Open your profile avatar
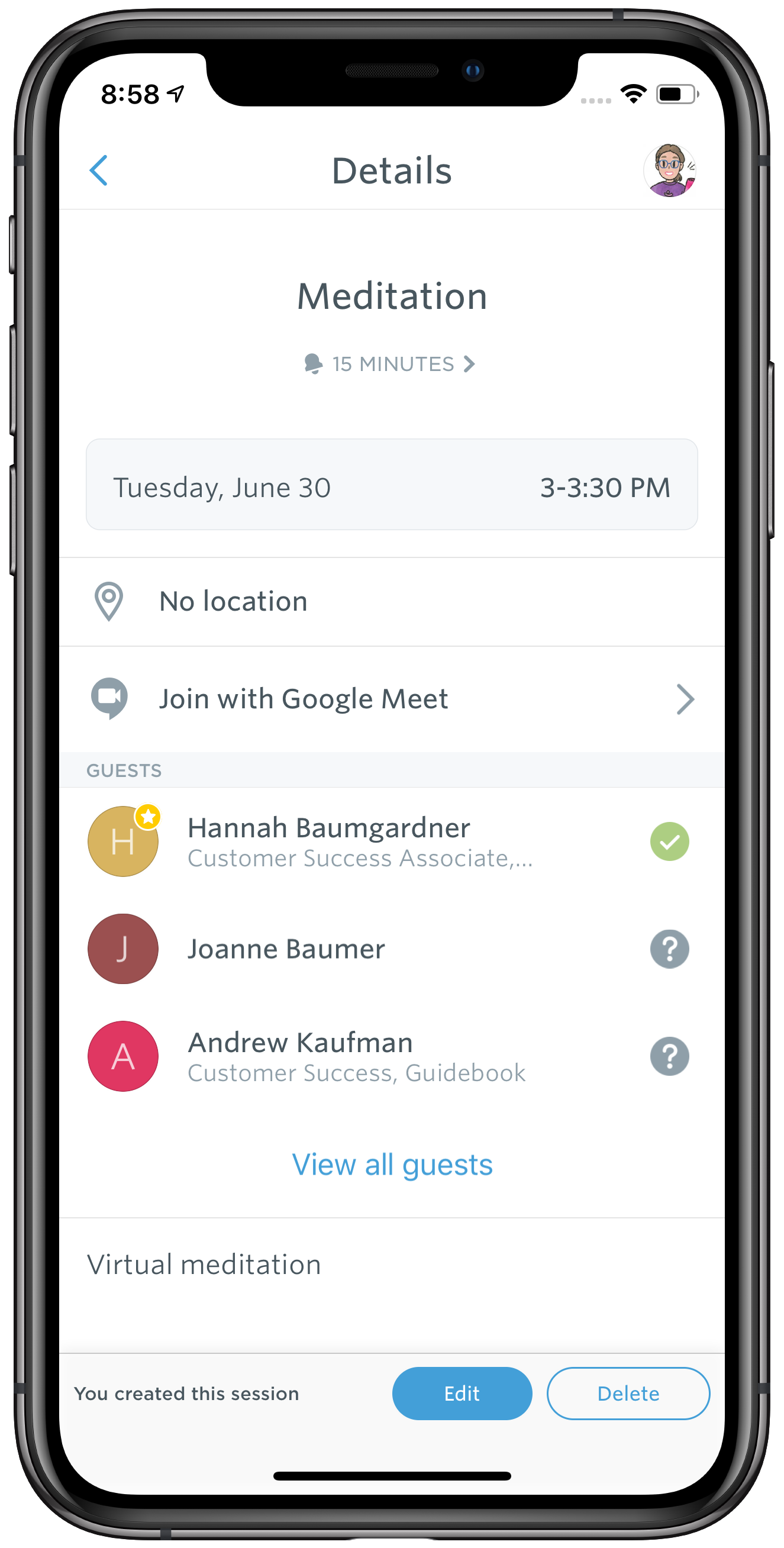This screenshot has width=784, height=1548. tap(669, 170)
